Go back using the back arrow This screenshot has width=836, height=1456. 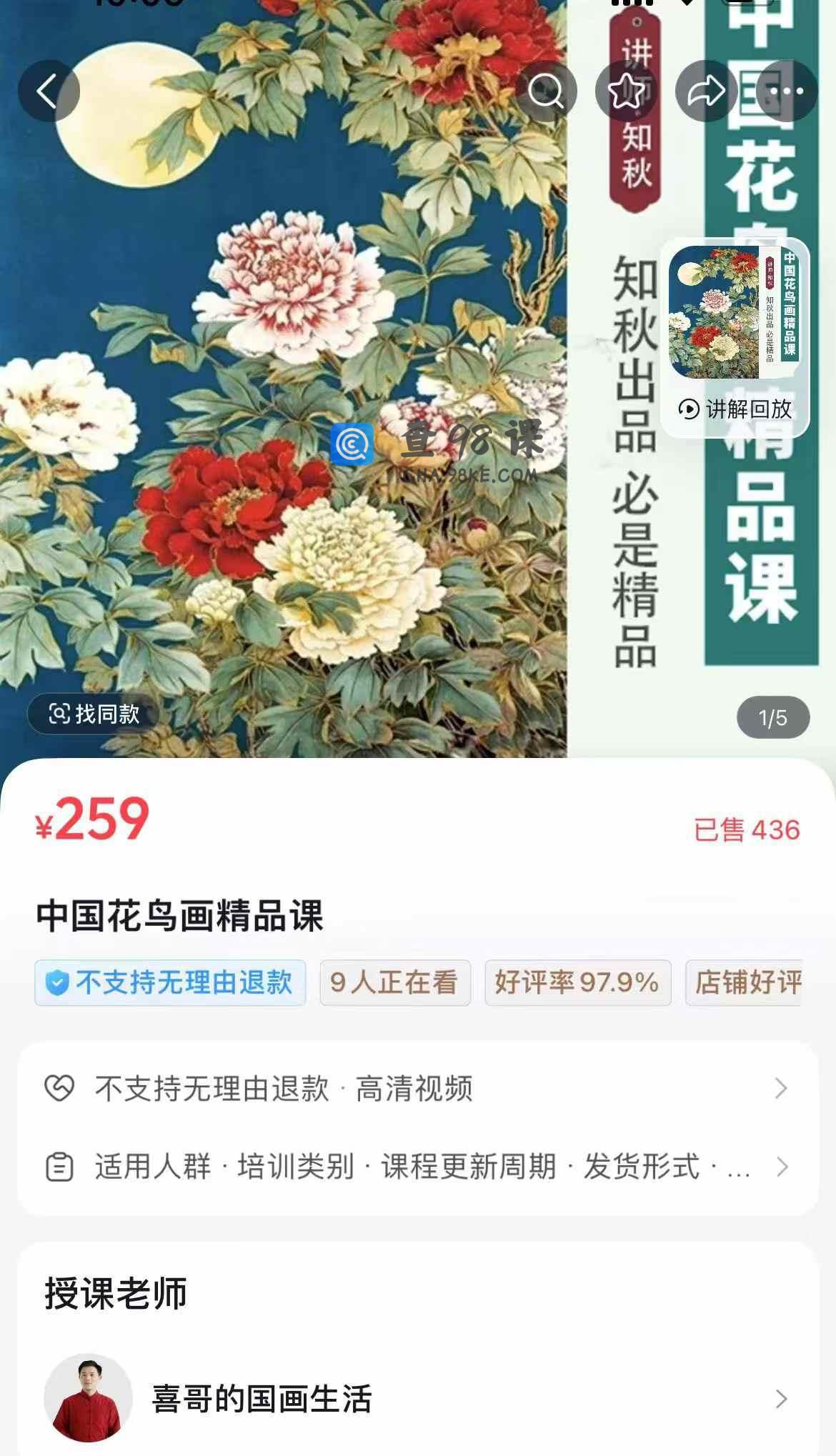[x=48, y=91]
